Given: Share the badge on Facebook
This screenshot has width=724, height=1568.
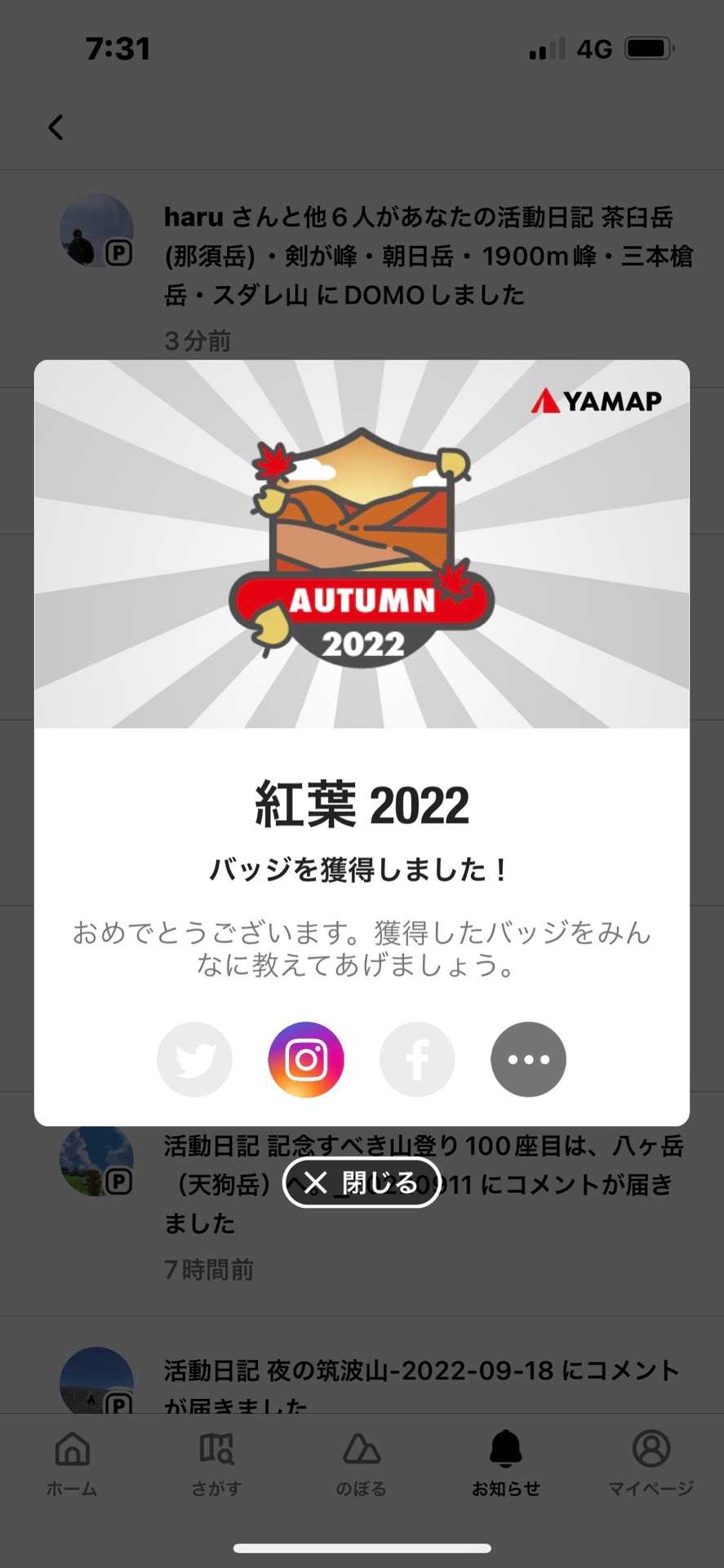Looking at the screenshot, I should coord(417,1059).
